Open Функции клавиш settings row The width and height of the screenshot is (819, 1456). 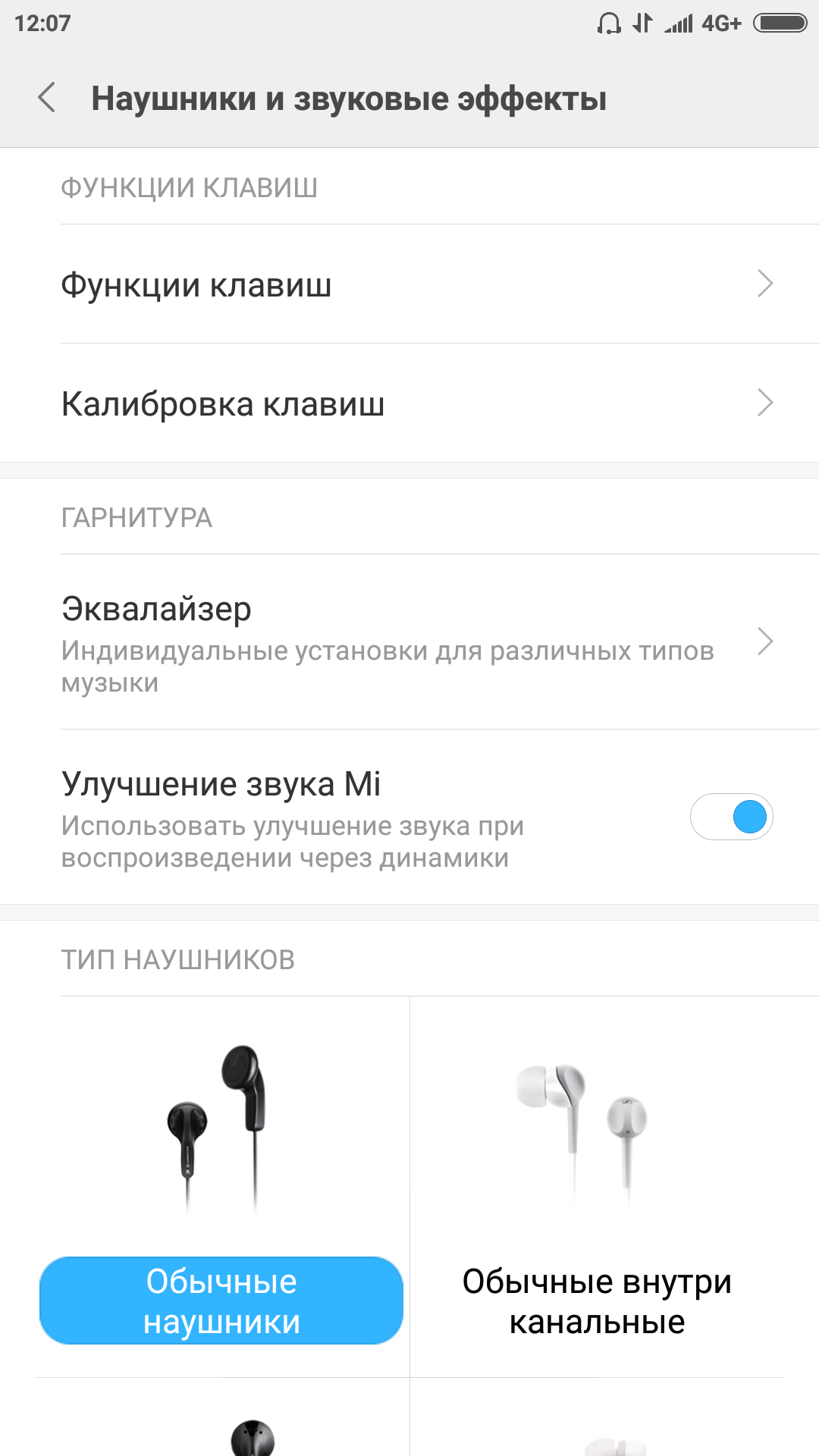point(409,284)
